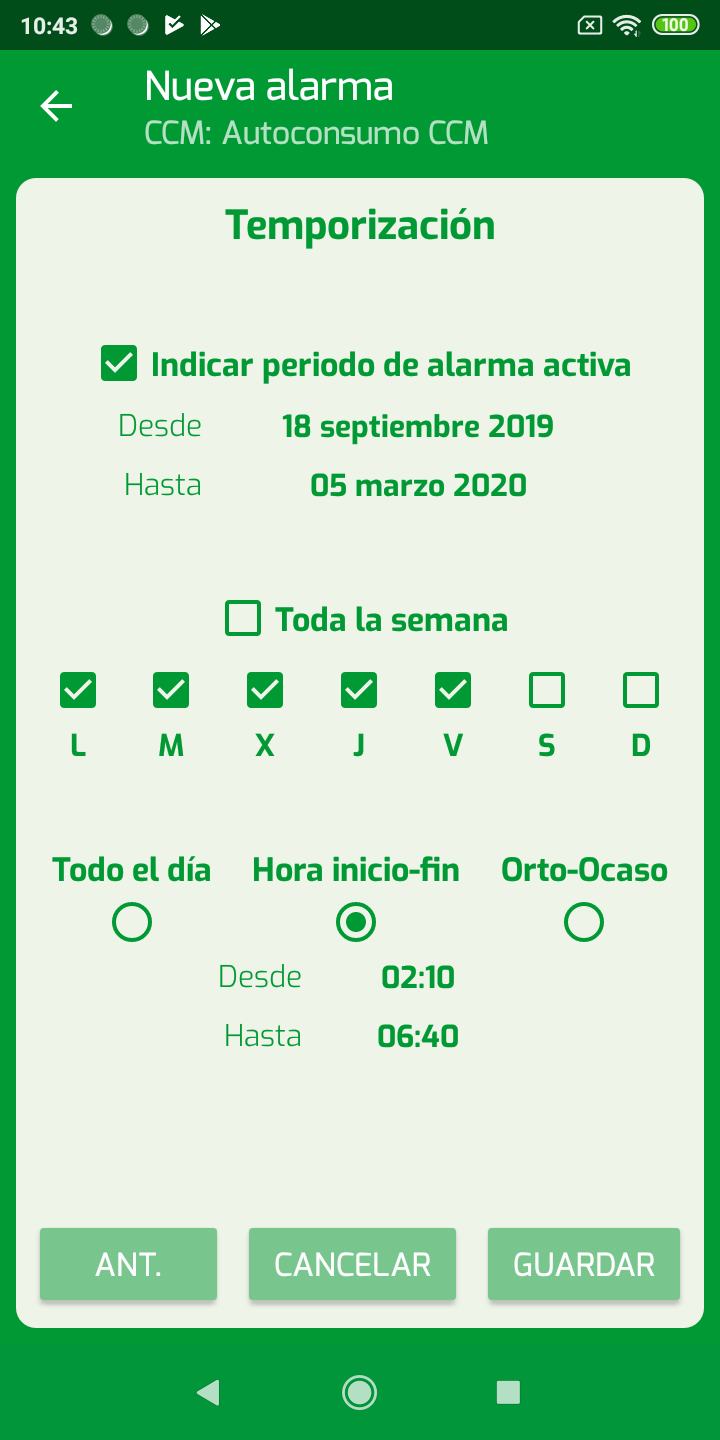The height and width of the screenshot is (1440, 720).
Task: Select the Orto-Ocaso option
Action: [584, 922]
